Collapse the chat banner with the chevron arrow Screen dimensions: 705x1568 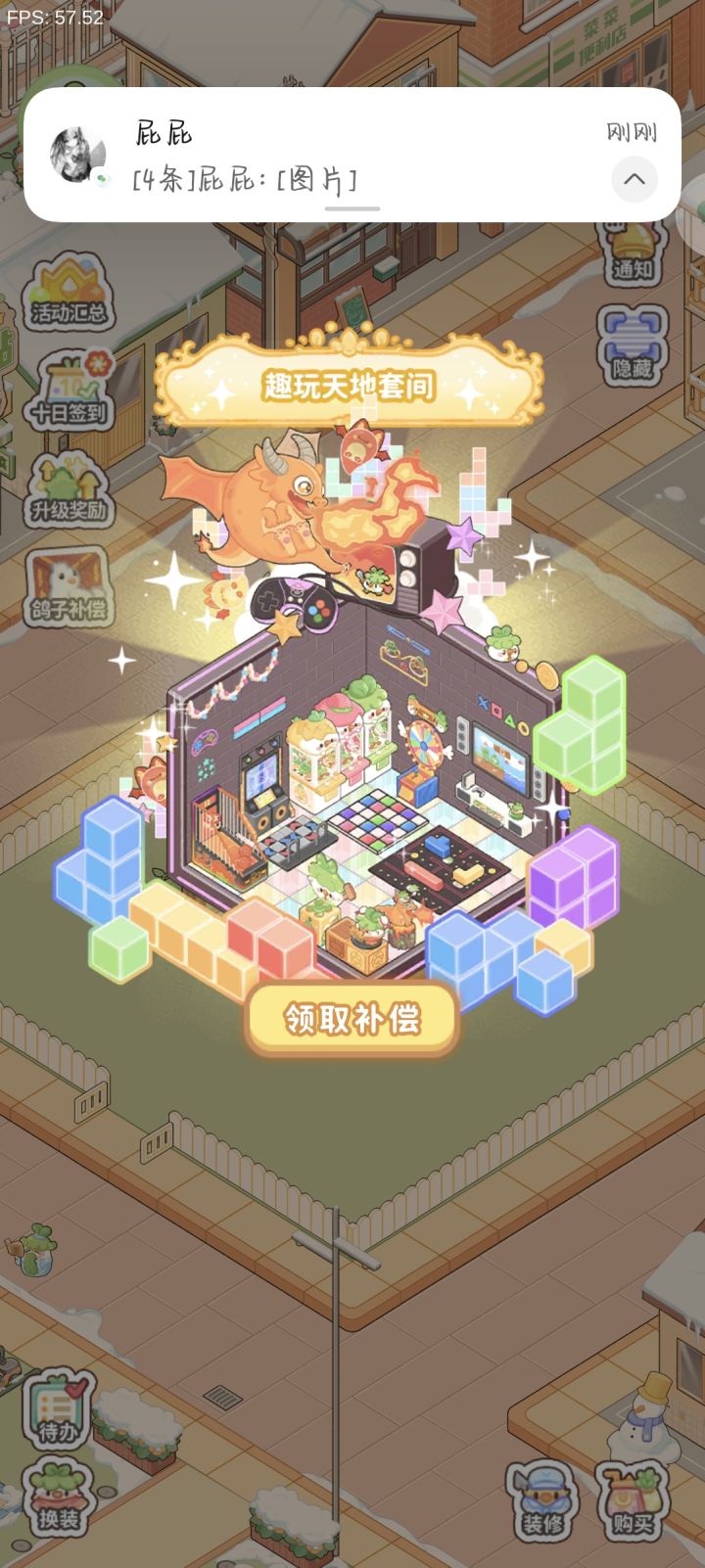pyautogui.click(x=634, y=180)
